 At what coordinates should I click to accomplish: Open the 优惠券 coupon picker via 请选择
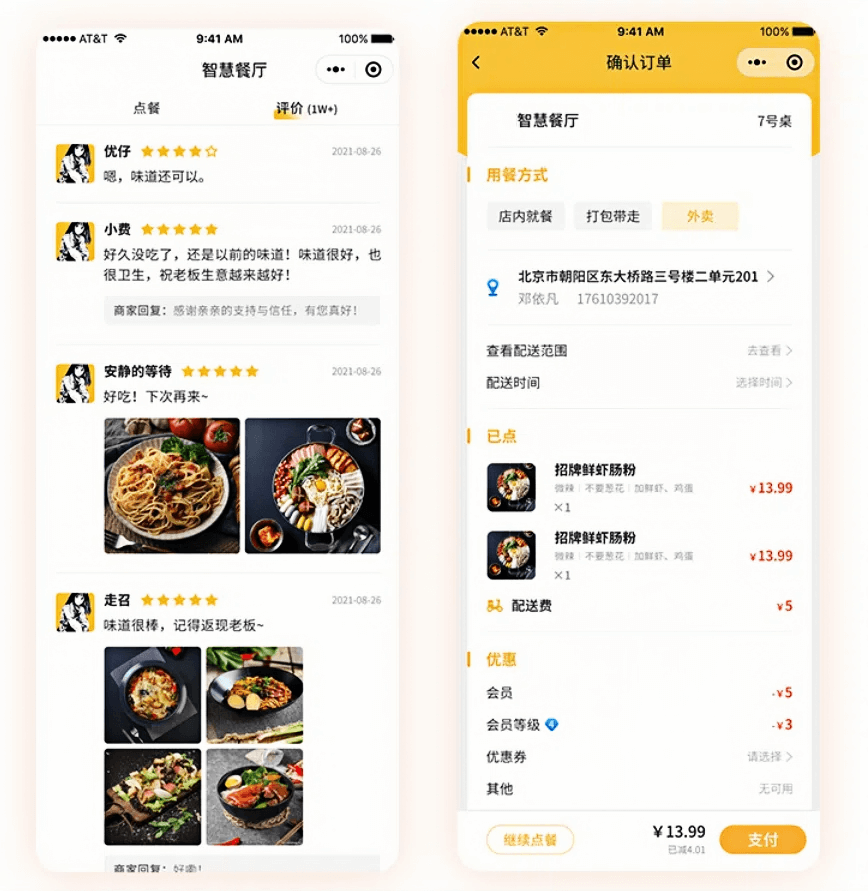pos(766,755)
